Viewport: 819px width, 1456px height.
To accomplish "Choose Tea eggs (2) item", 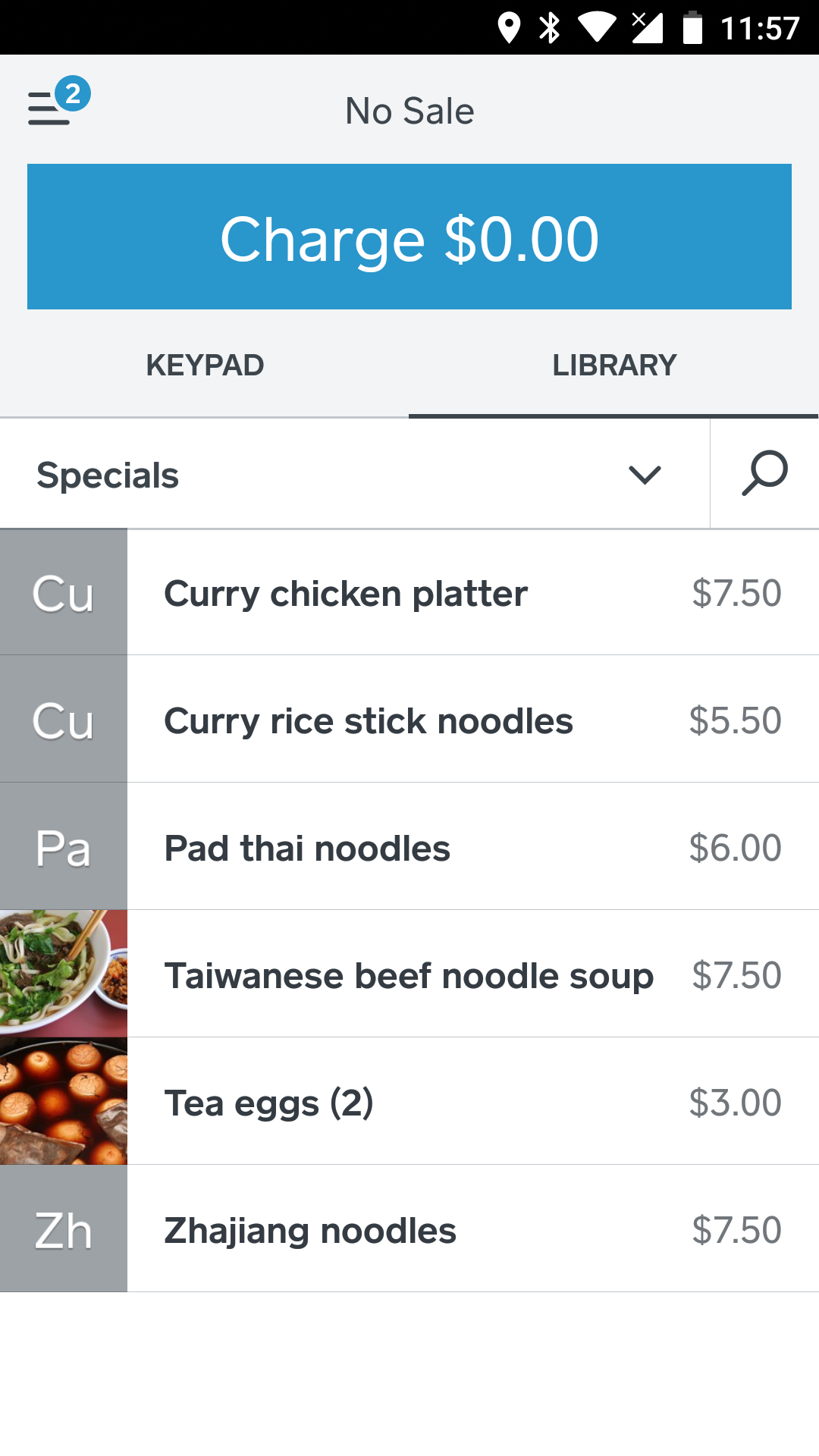I will tap(409, 1103).
